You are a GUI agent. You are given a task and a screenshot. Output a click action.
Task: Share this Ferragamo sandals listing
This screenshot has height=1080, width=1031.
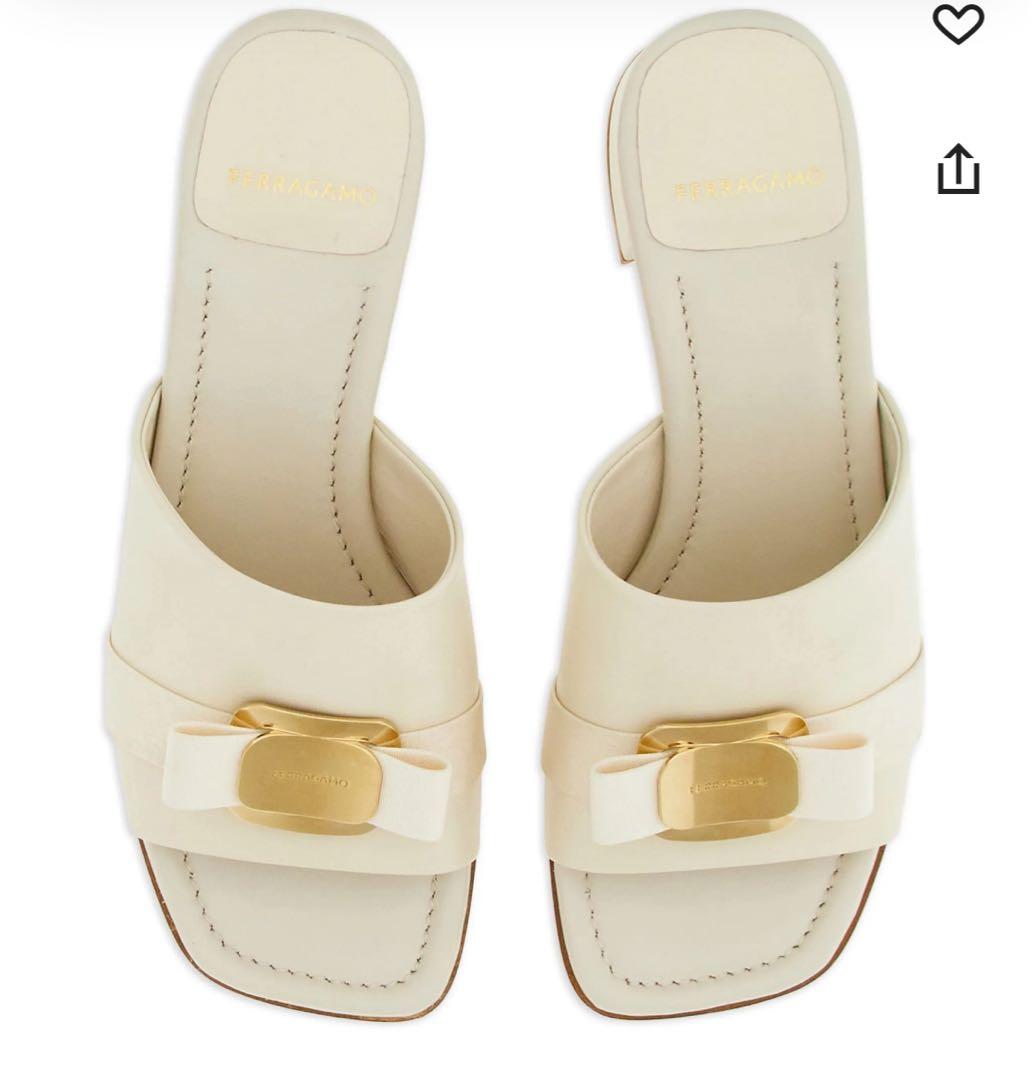click(957, 170)
